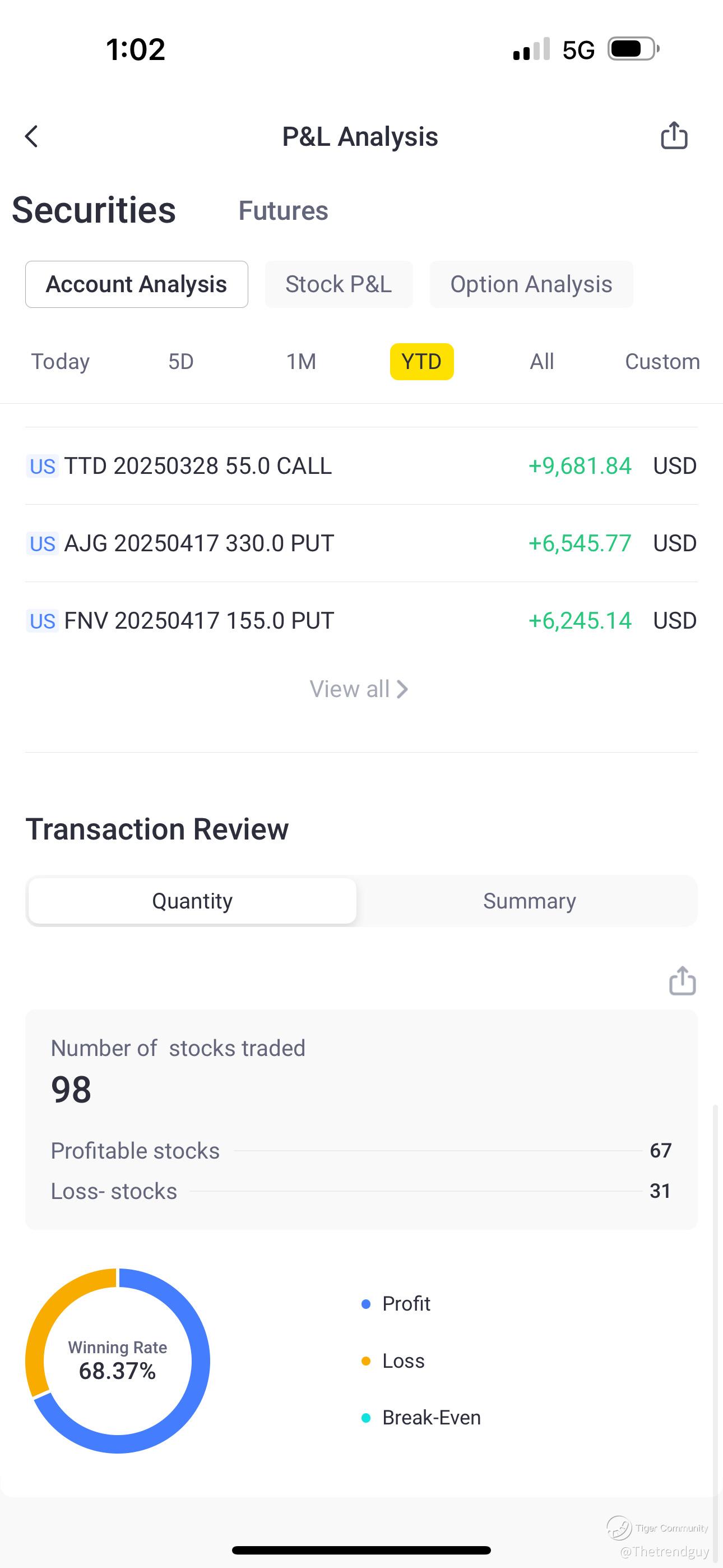Switch Transaction Review to Summary
The image size is (723, 1568).
529,901
